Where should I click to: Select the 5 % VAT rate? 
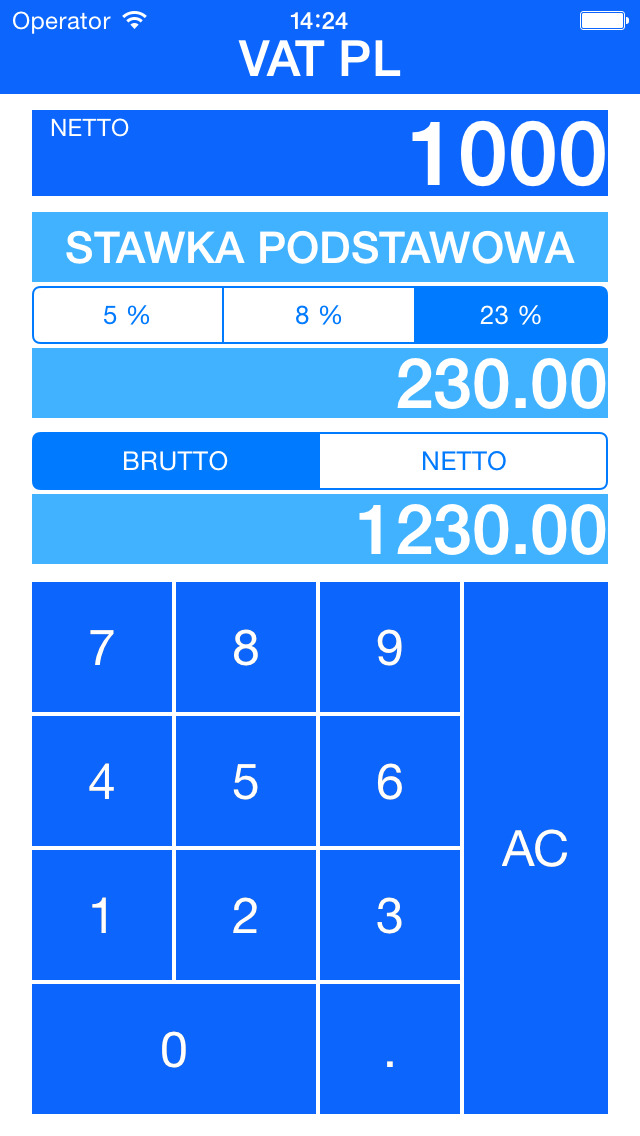[x=127, y=315]
